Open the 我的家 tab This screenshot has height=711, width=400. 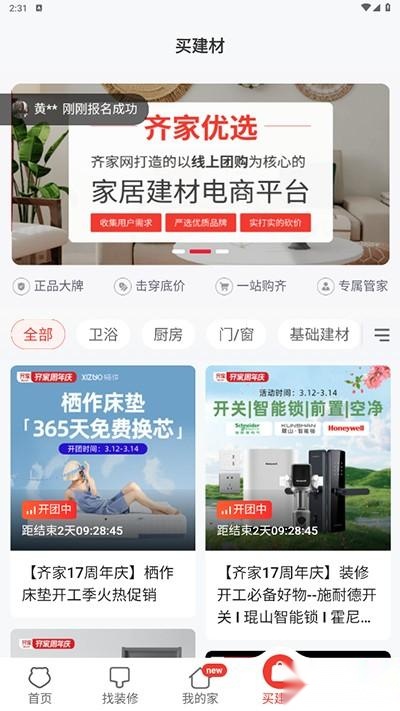200,685
